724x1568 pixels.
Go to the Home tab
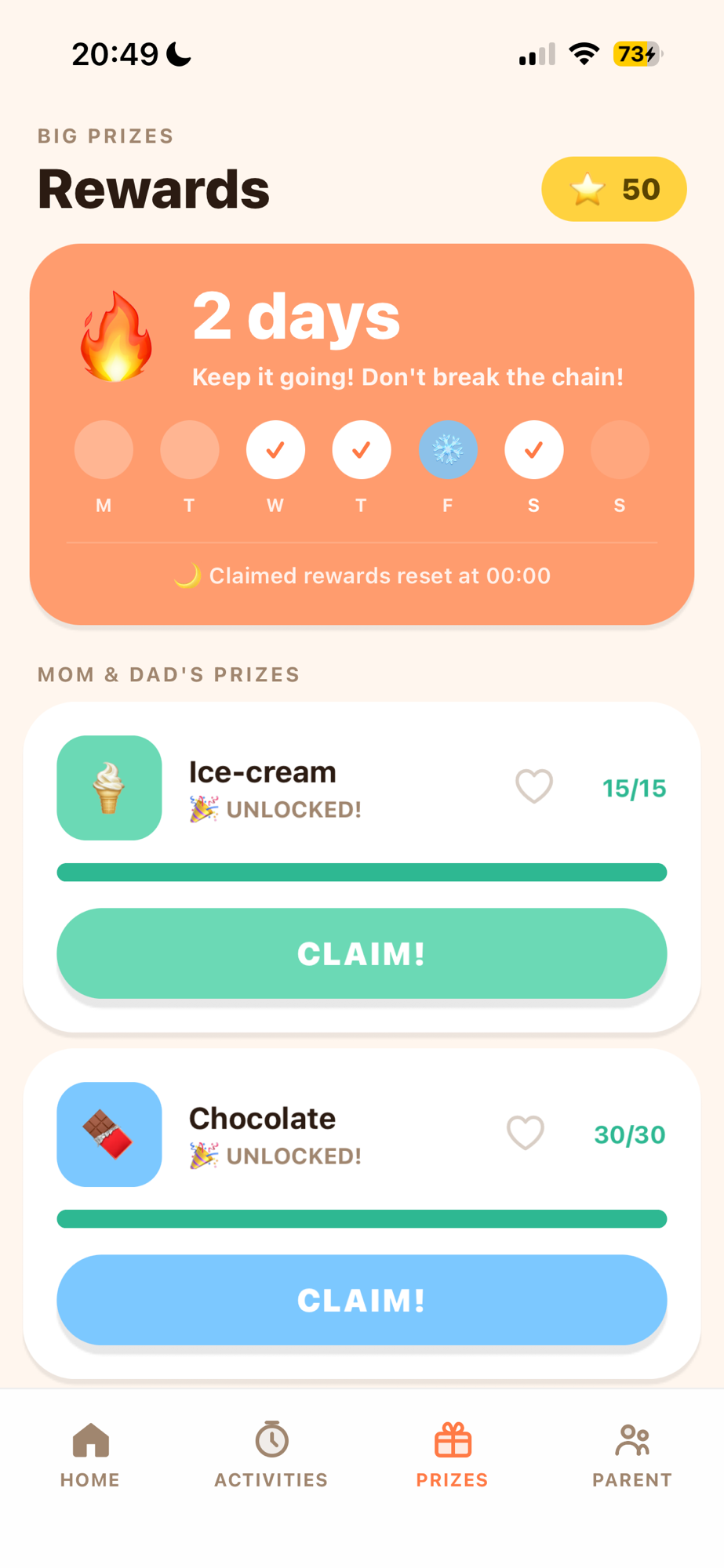(x=90, y=1455)
